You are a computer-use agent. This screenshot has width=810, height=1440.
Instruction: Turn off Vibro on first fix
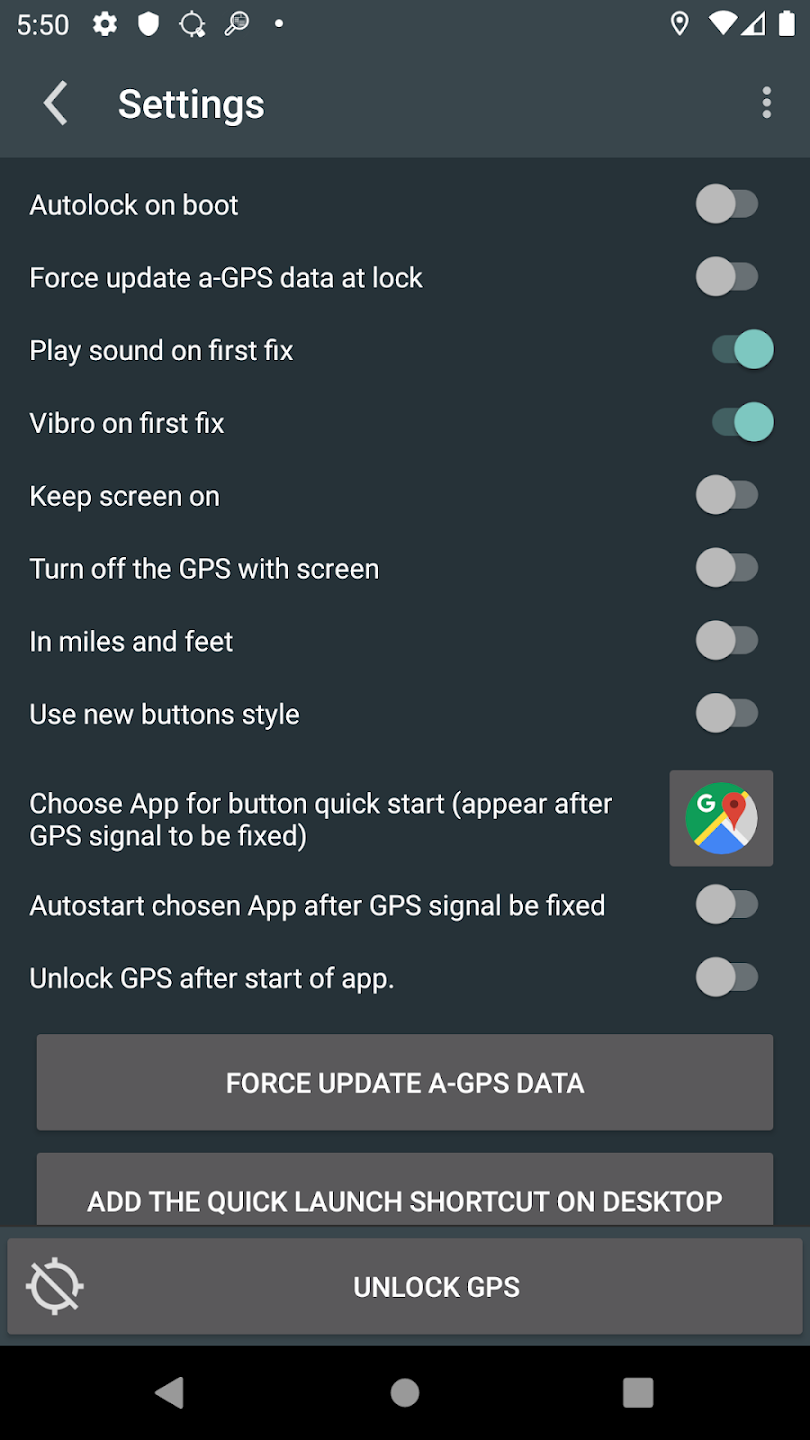point(742,422)
